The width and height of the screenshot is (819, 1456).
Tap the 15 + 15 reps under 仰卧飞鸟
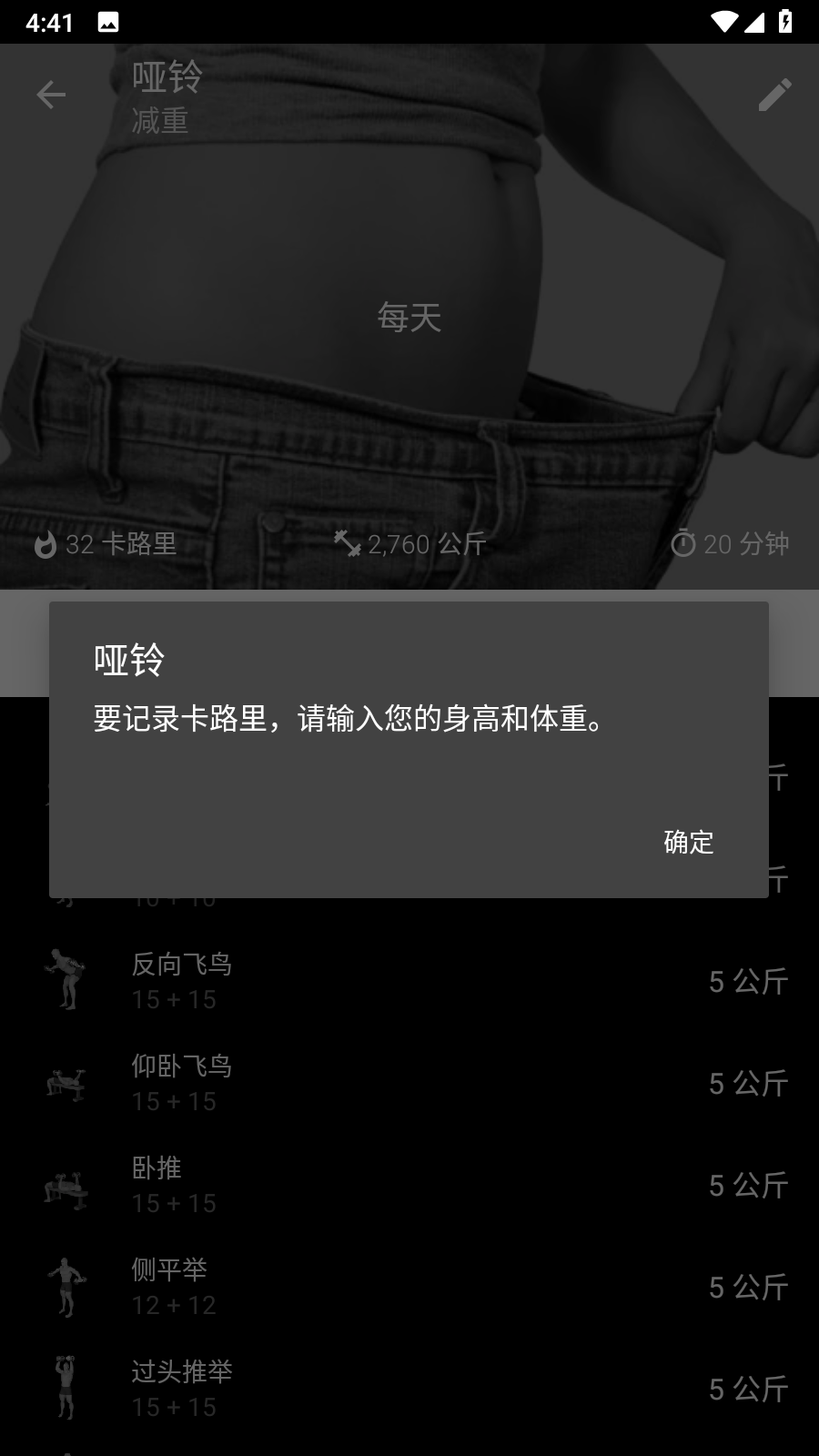[x=173, y=1101]
